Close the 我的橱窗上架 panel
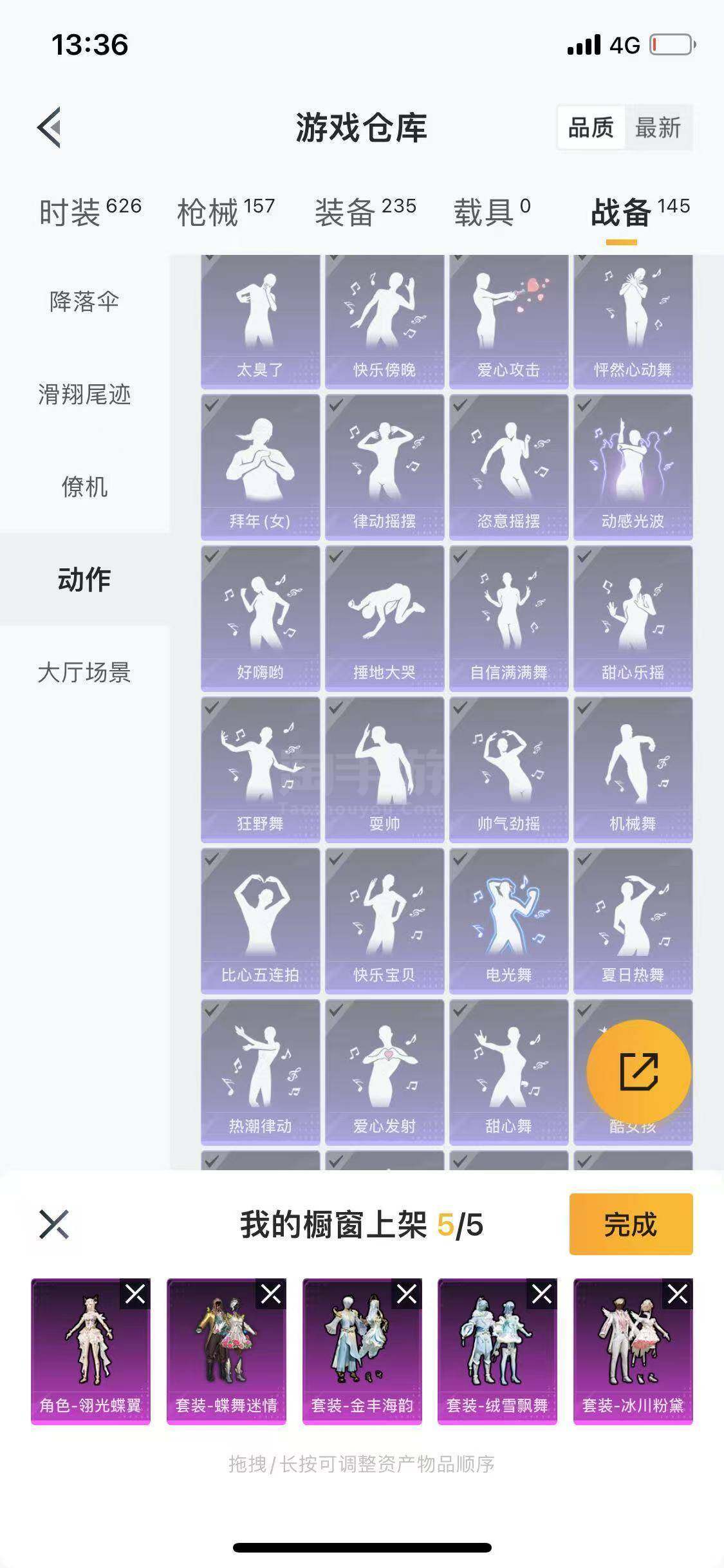The image size is (724, 1568). [54, 1224]
